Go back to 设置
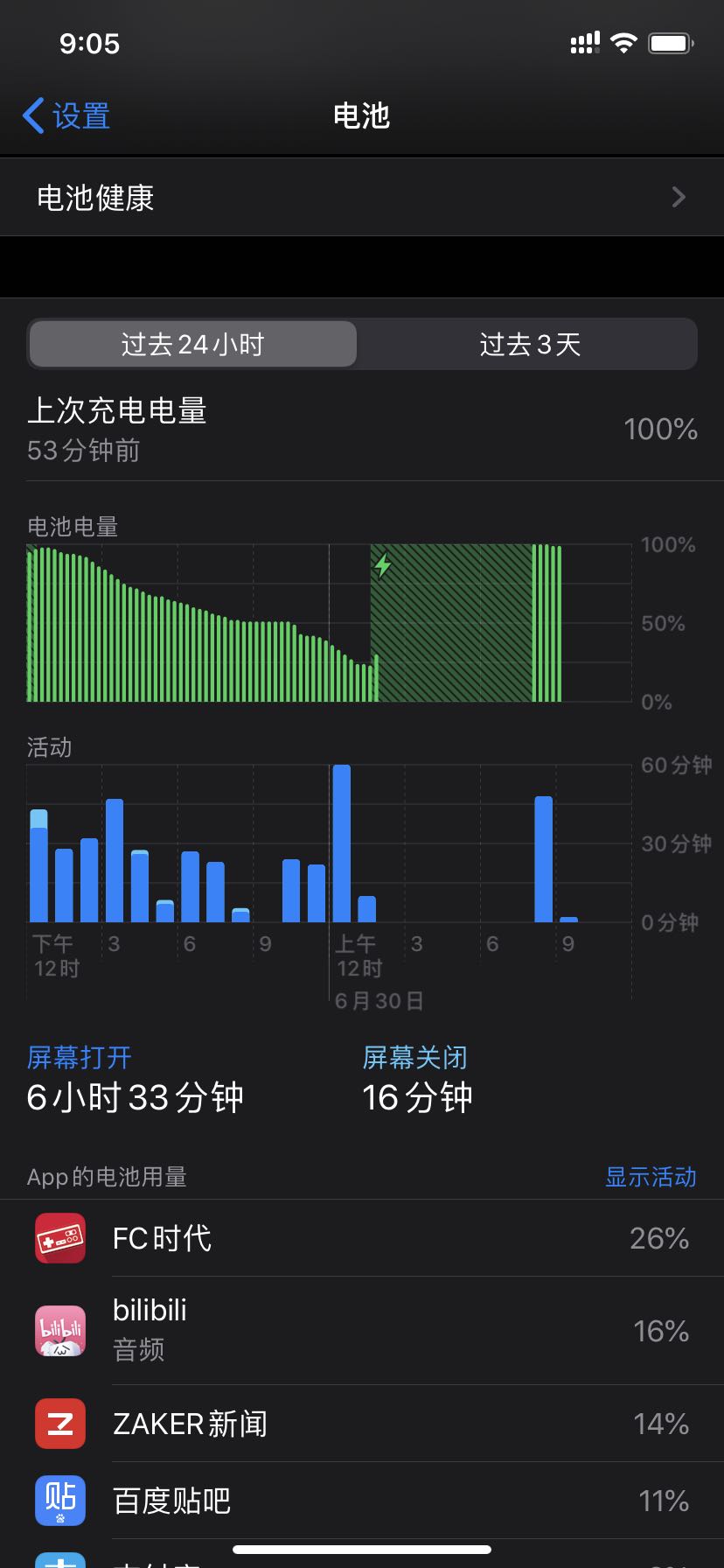Image resolution: width=724 pixels, height=1568 pixels. (x=66, y=115)
